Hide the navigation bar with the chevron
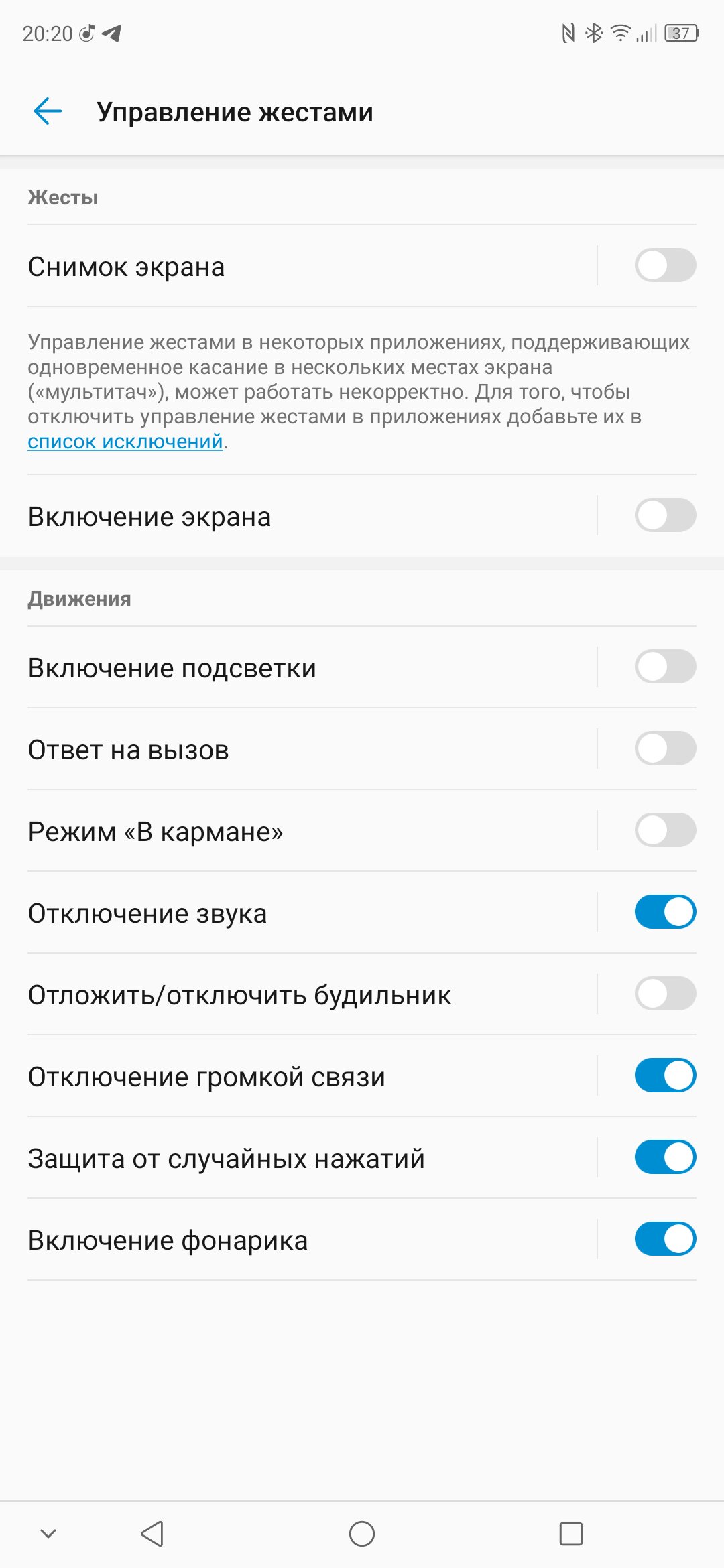 click(x=48, y=1533)
